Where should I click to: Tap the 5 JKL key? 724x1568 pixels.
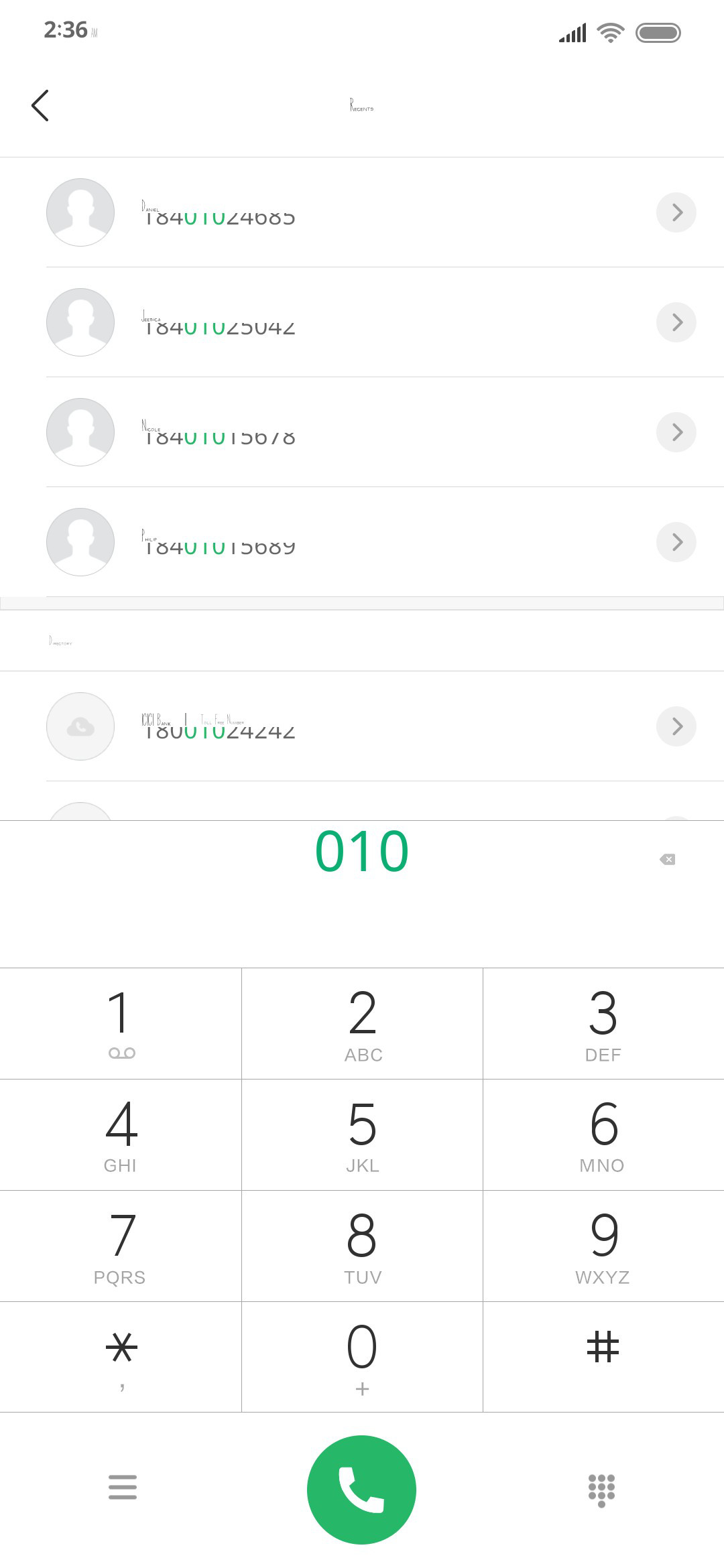362,1134
